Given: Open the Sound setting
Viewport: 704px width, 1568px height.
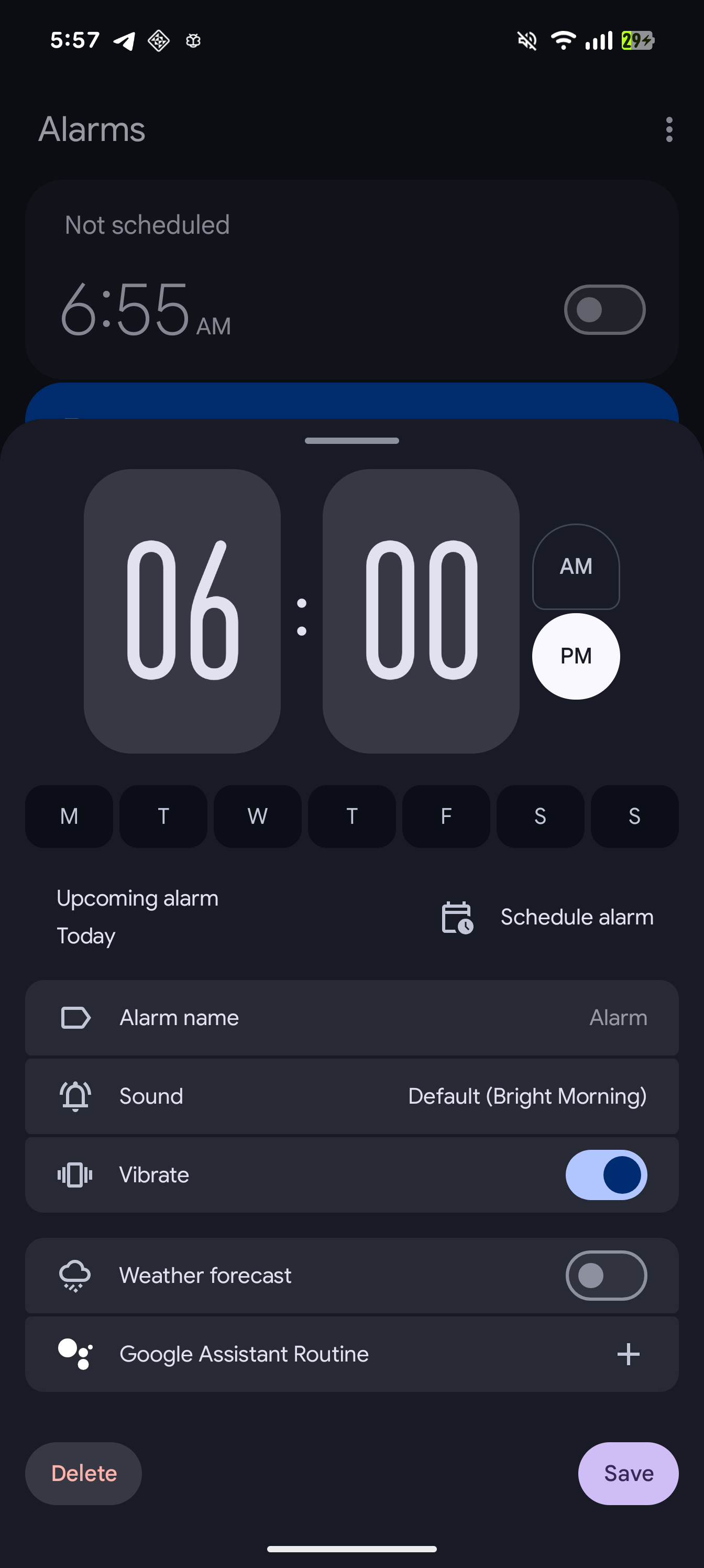Looking at the screenshot, I should point(351,1096).
